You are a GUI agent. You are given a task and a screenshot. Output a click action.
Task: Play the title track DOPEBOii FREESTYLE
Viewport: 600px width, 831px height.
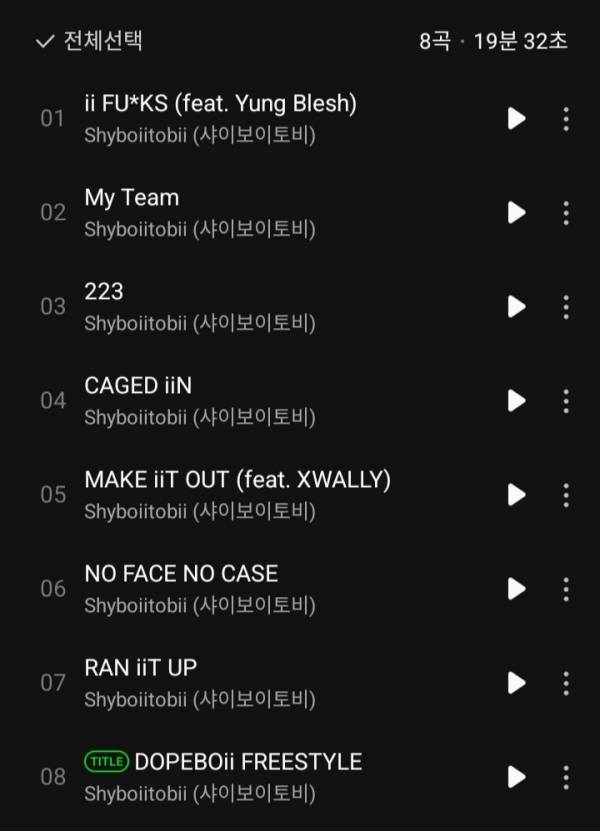coord(516,776)
